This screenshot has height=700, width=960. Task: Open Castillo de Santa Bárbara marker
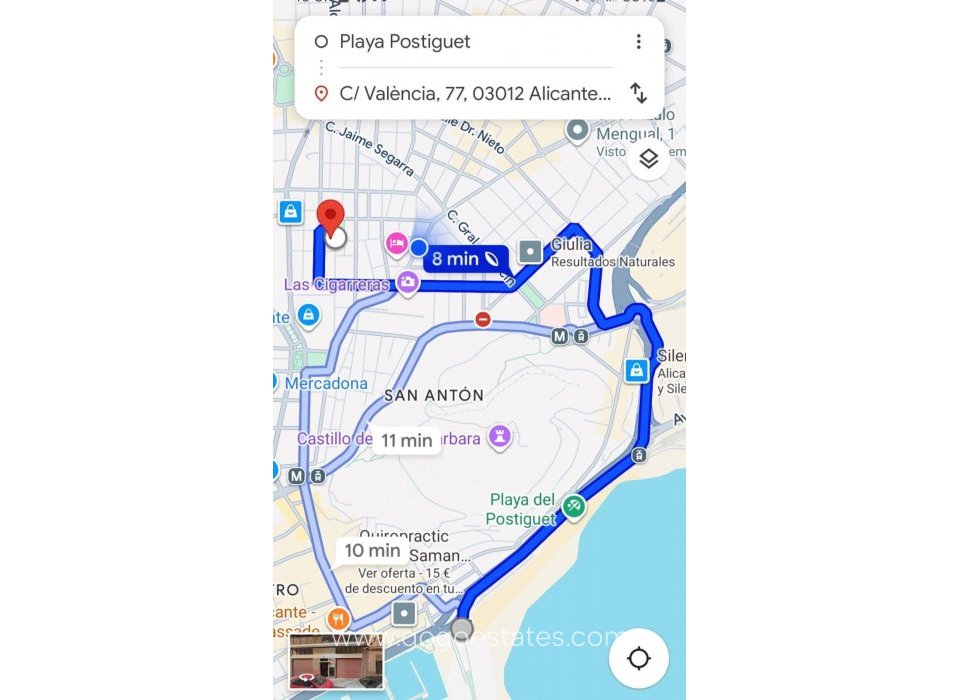499,436
